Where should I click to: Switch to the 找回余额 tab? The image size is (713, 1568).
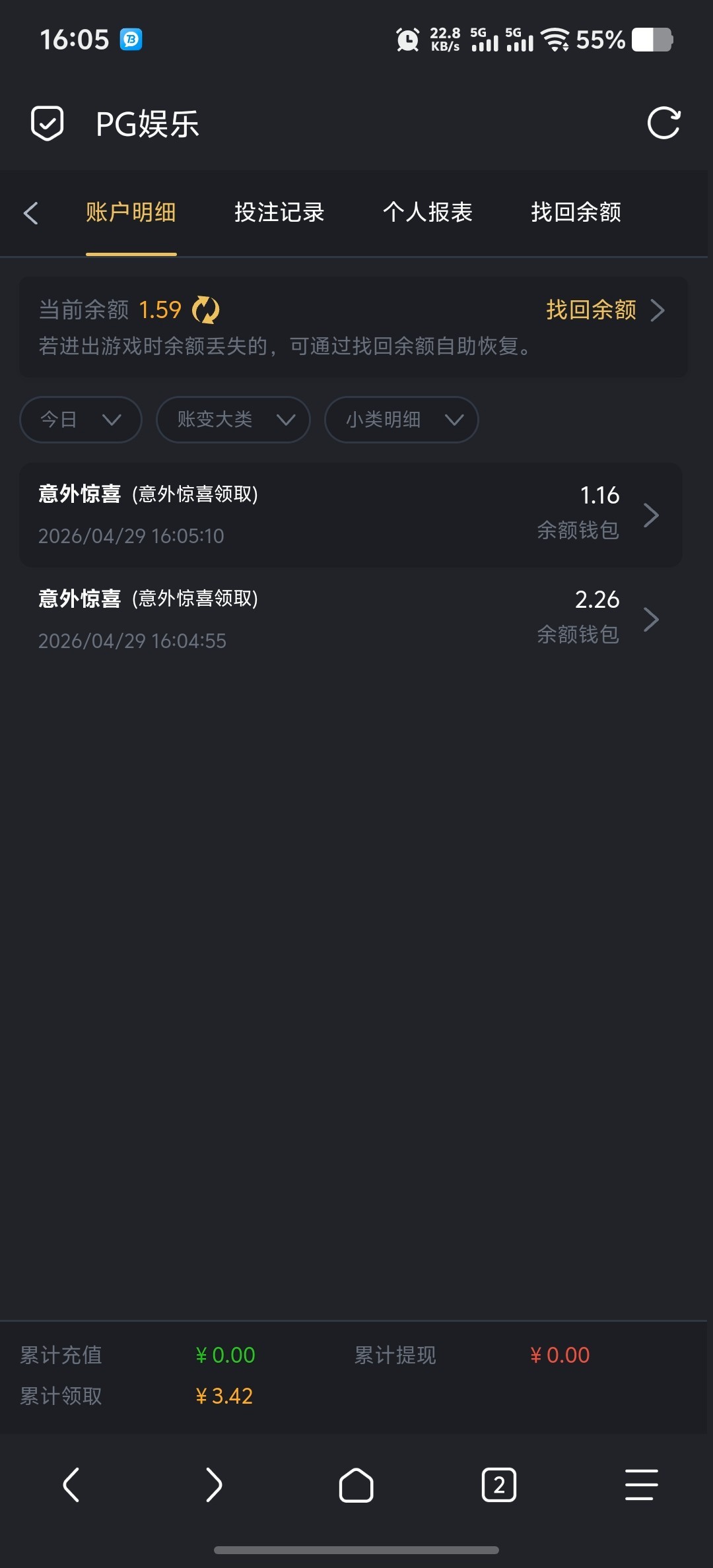(576, 212)
